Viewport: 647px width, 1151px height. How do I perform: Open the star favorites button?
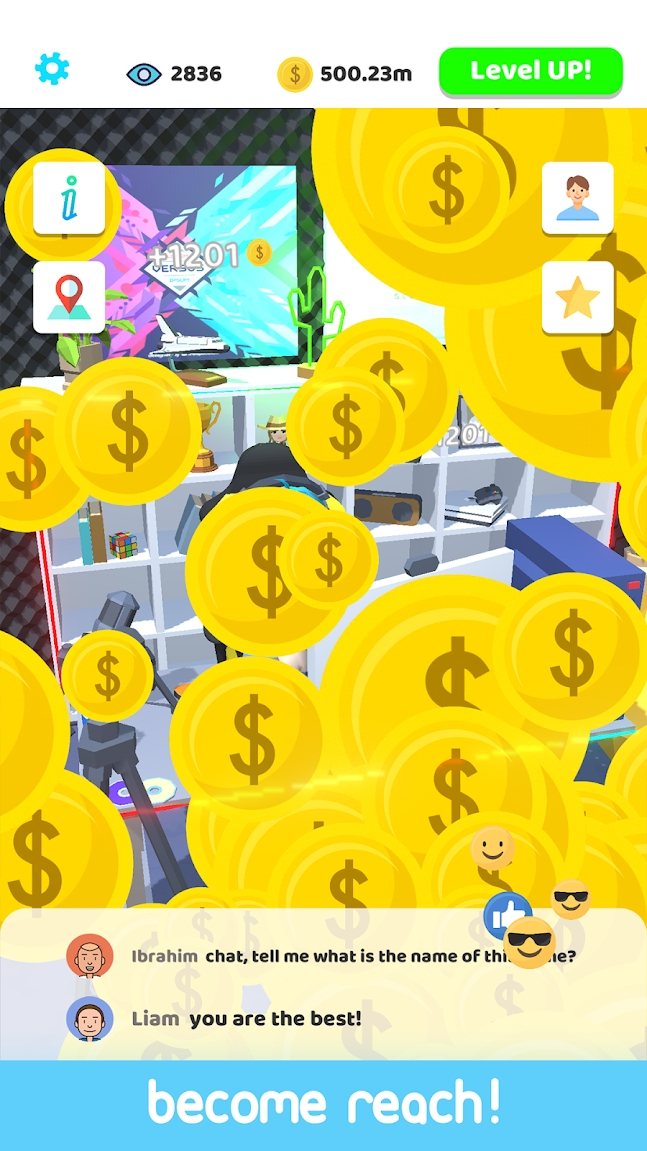point(577,297)
